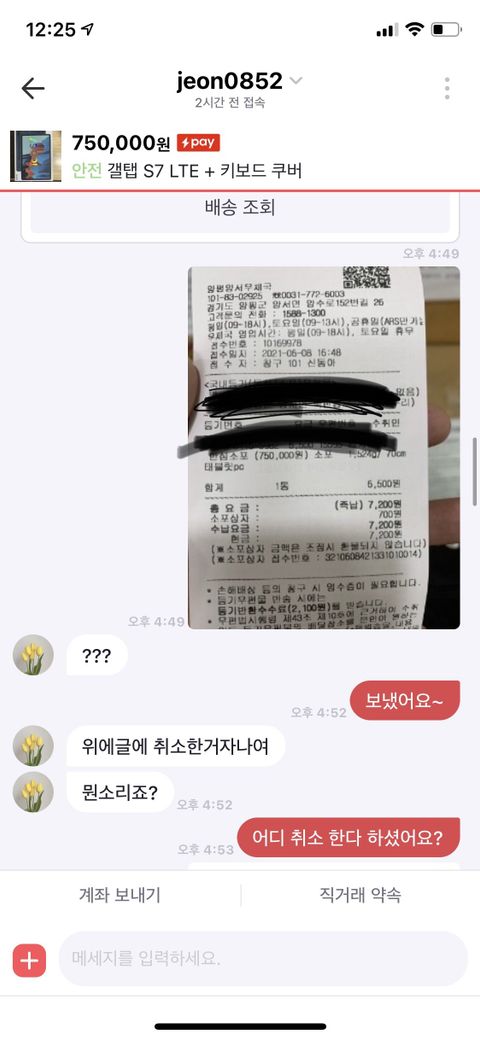Go back using the arrow icon

pos(32,88)
